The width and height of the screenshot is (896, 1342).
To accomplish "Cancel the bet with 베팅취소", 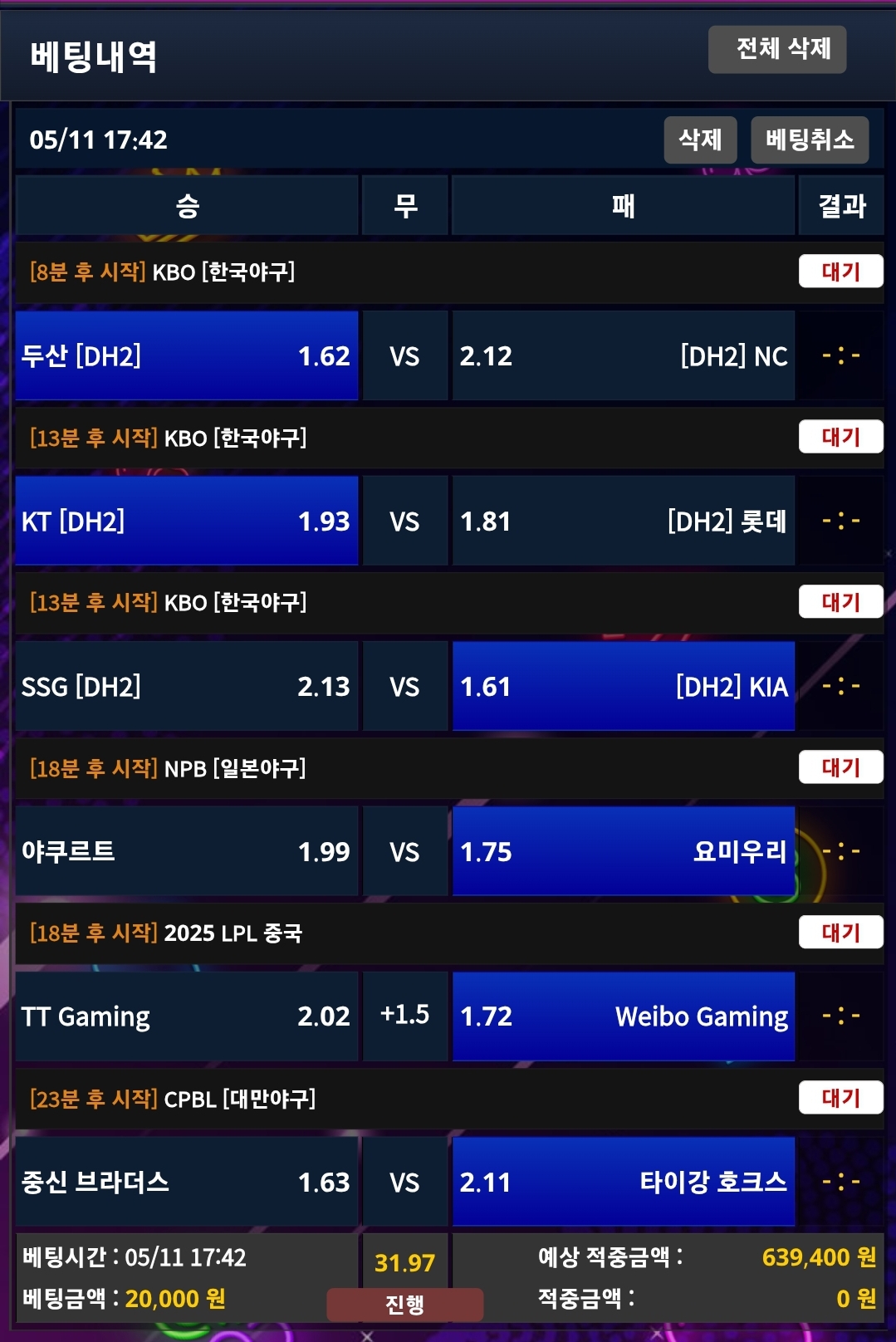I will point(810,140).
